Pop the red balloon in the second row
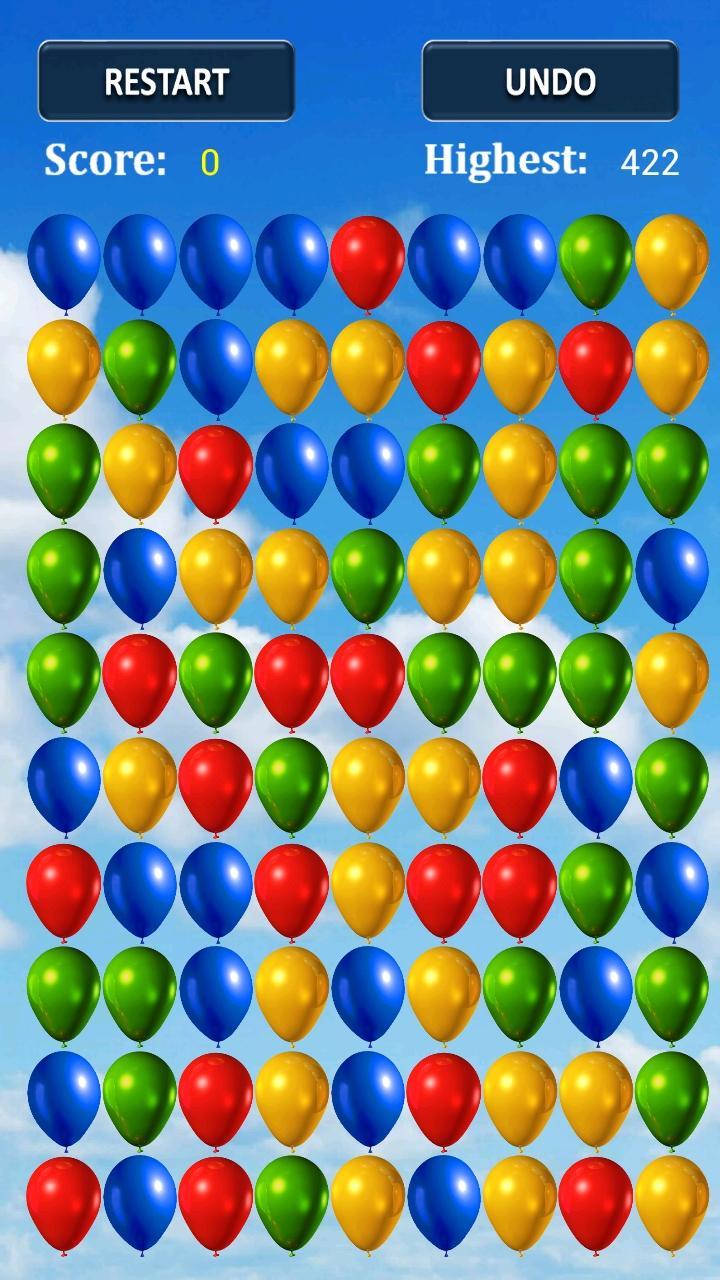The image size is (720, 1280). pyautogui.click(x=445, y=370)
